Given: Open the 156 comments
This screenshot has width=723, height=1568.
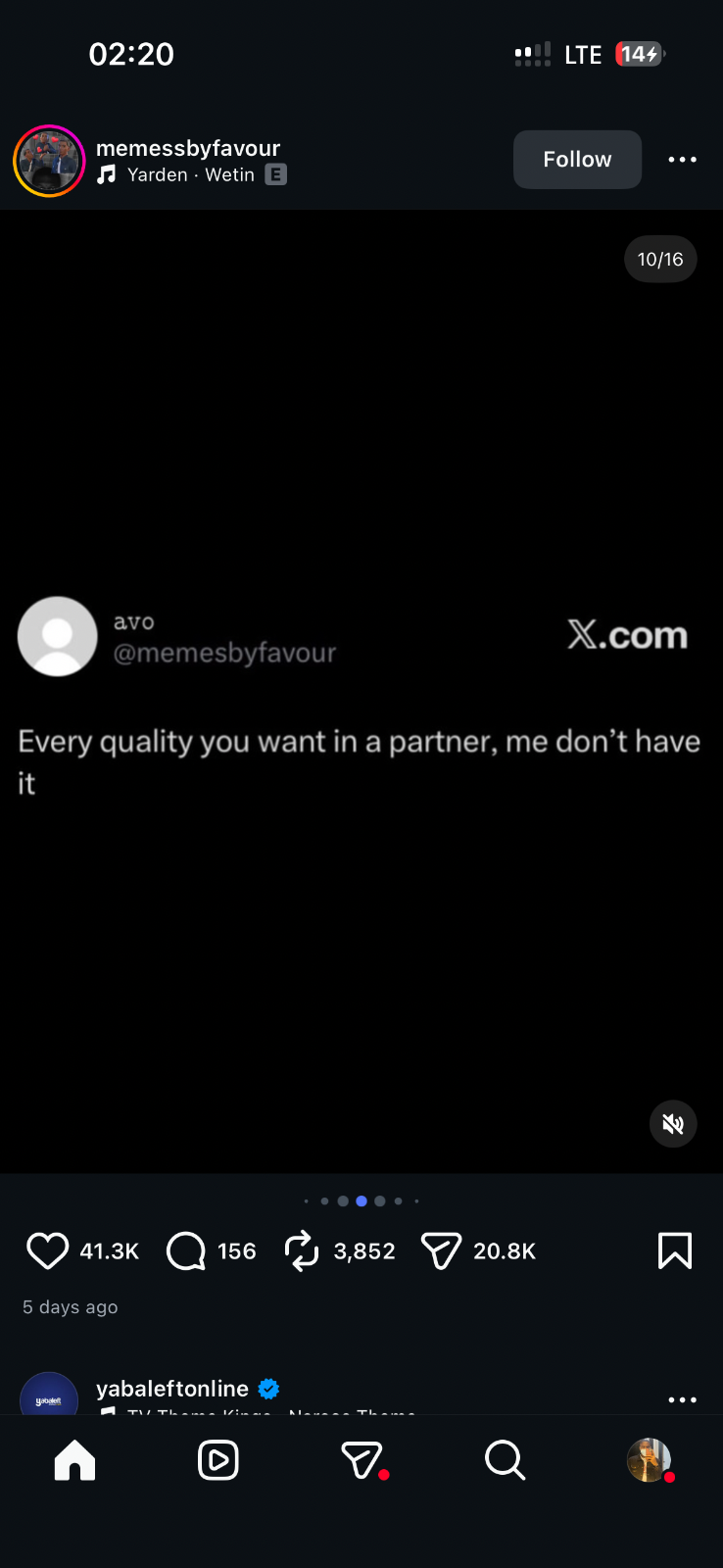Looking at the screenshot, I should pos(186,1251).
